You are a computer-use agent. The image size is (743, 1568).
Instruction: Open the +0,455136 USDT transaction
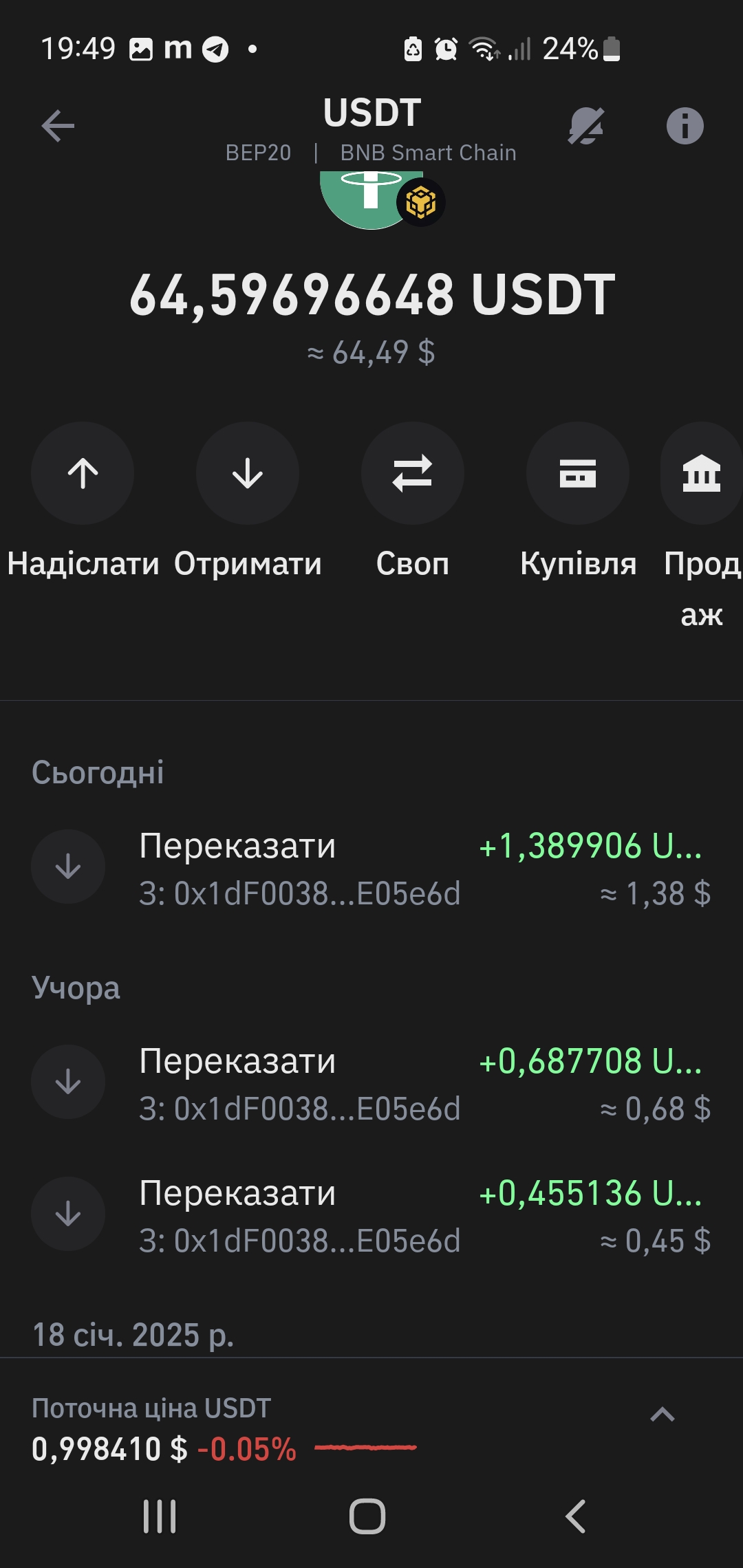tap(371, 1215)
